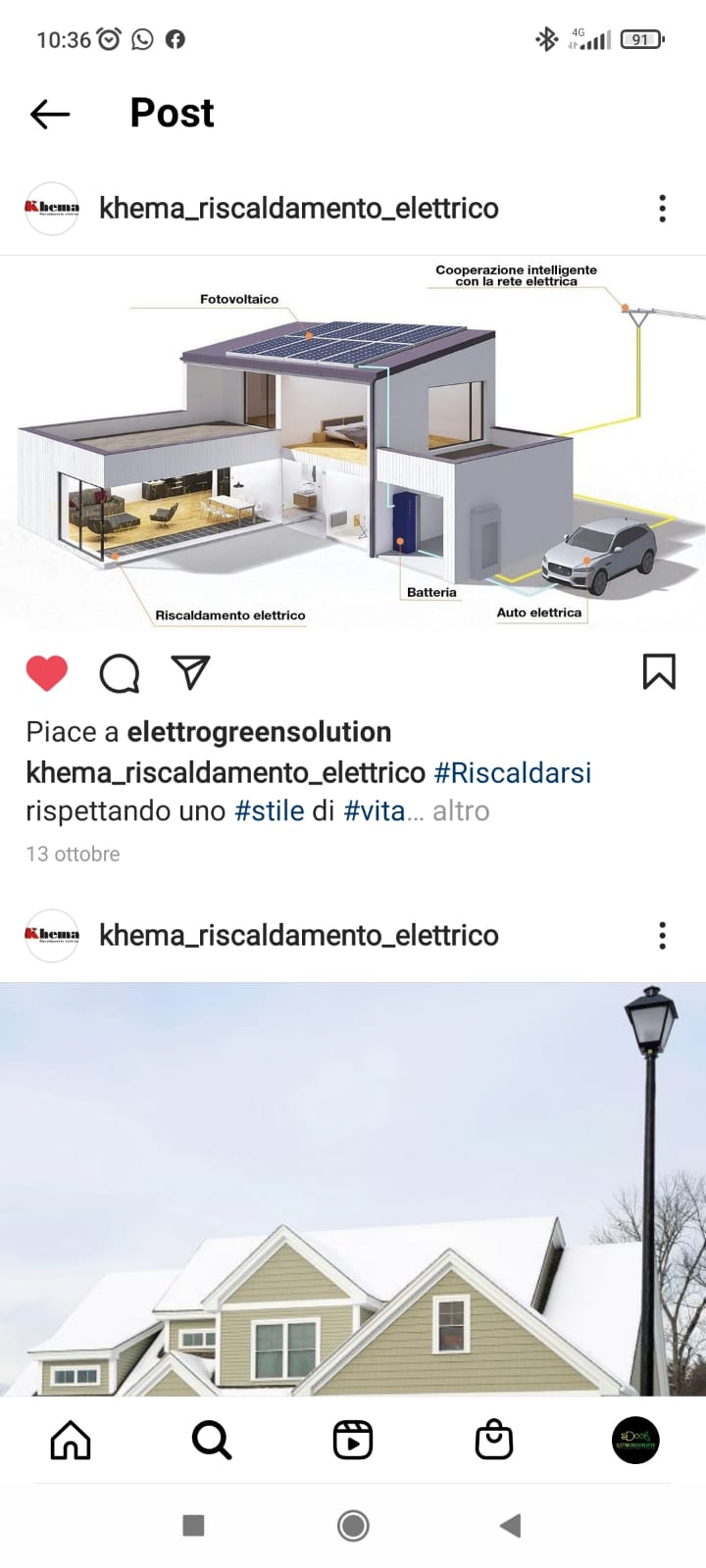
Task: Expand the caption with 'altro'
Action: pos(461,810)
